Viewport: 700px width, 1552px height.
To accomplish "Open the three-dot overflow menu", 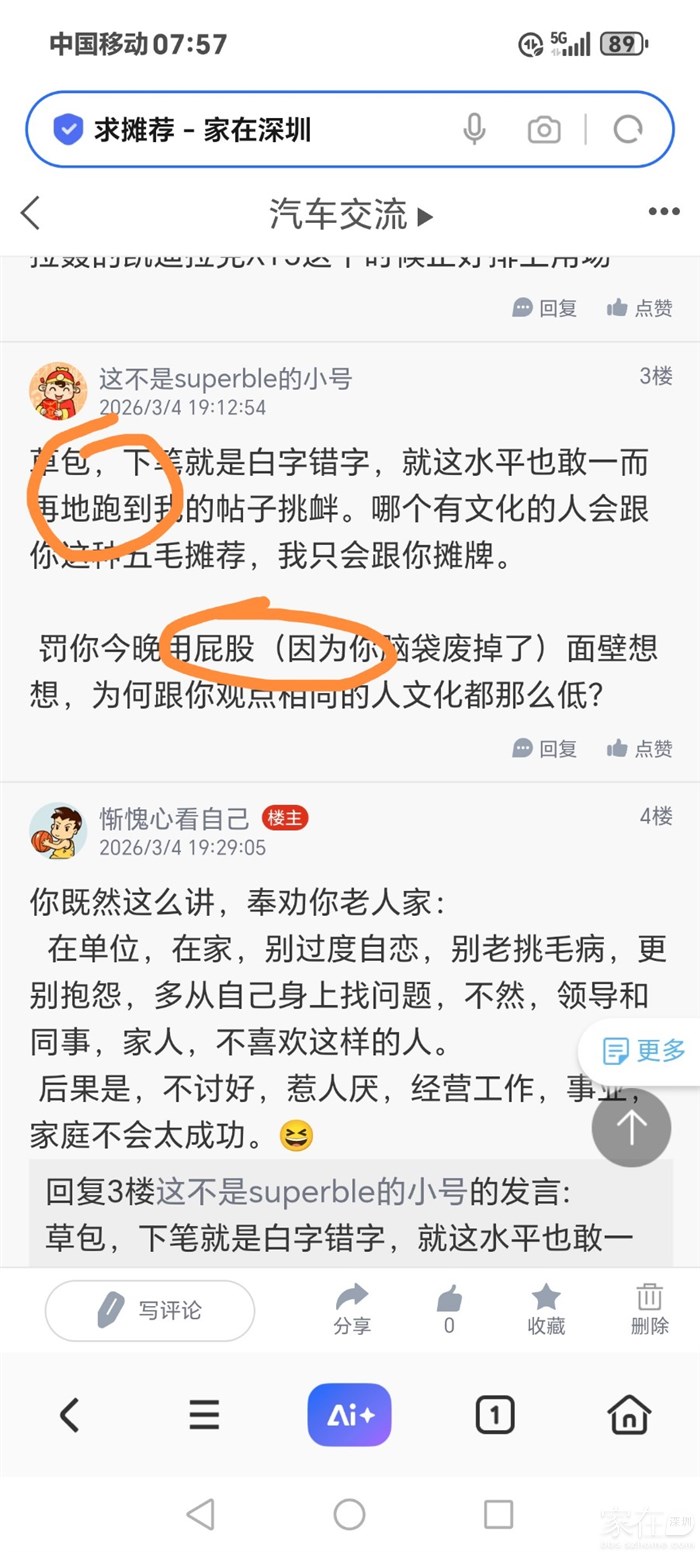I will (x=663, y=212).
